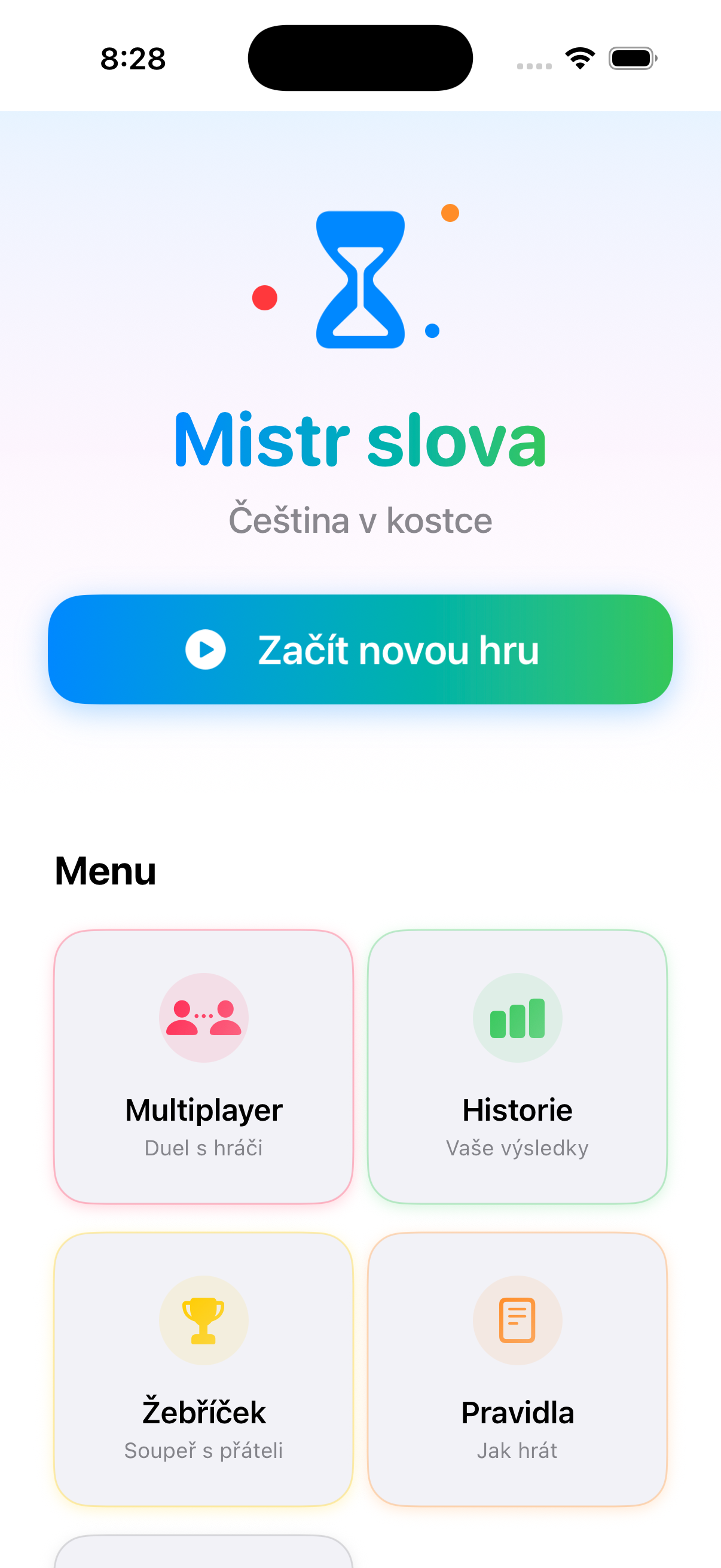Open the Multiplayer card
This screenshot has height=1568, width=721.
(x=203, y=1066)
